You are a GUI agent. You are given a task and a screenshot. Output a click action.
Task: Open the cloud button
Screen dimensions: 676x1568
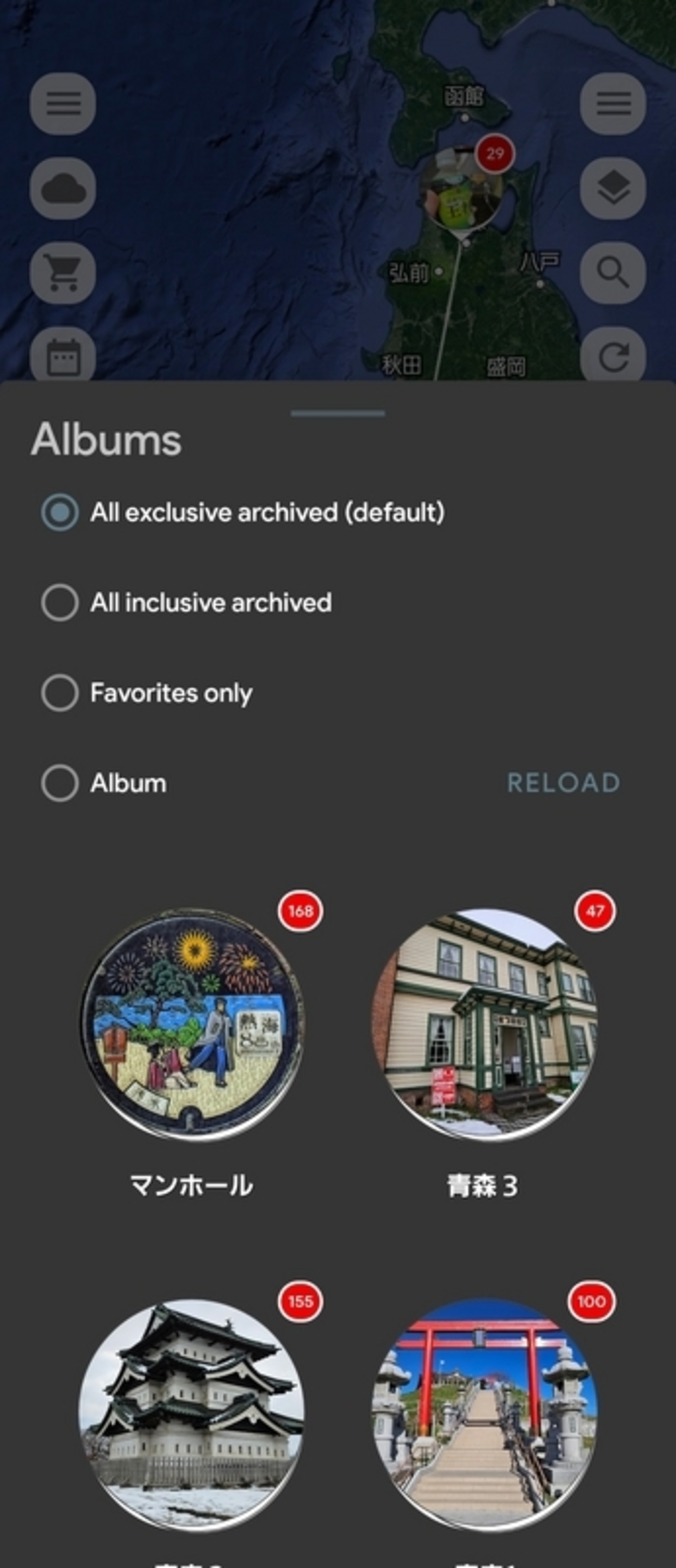[63, 189]
